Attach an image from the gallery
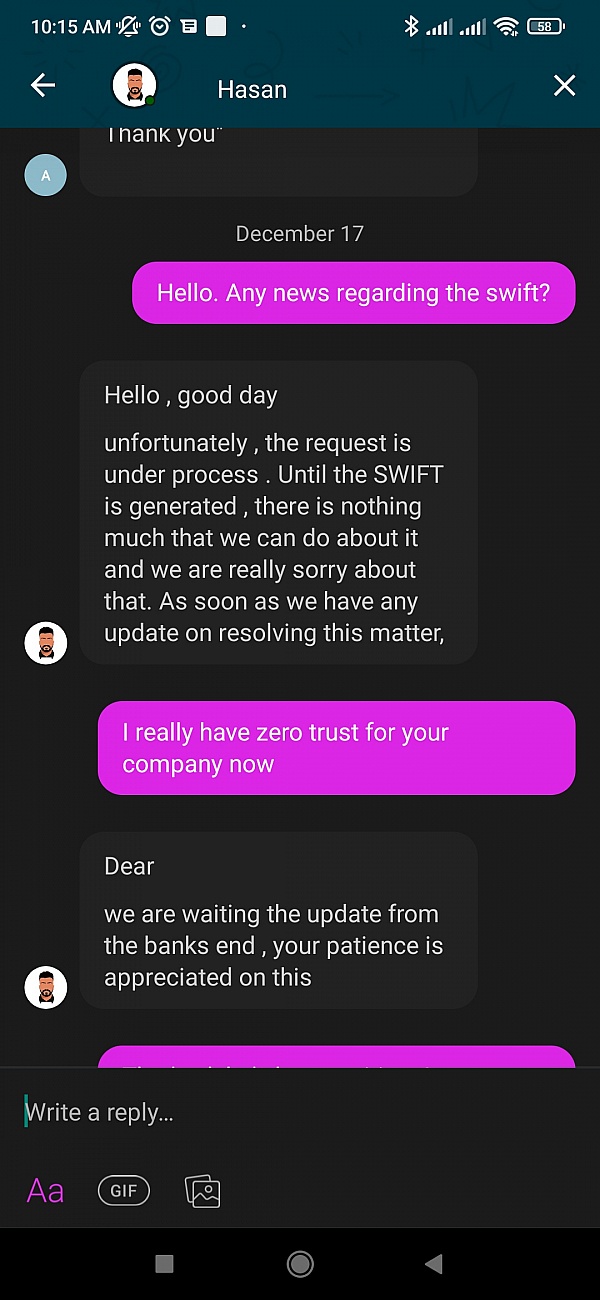This screenshot has width=600, height=1300. pos(203,1191)
